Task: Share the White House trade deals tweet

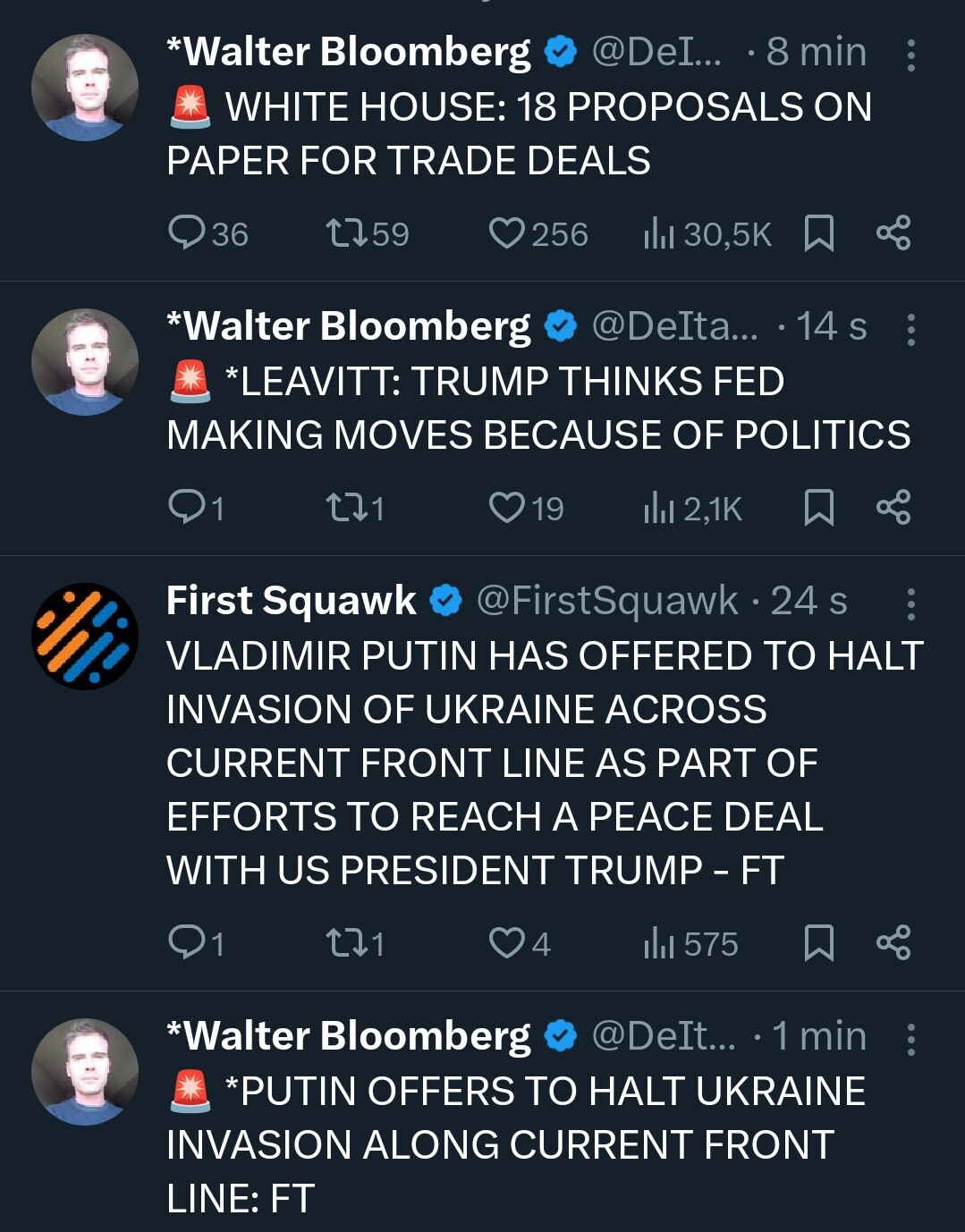Action: (x=893, y=233)
